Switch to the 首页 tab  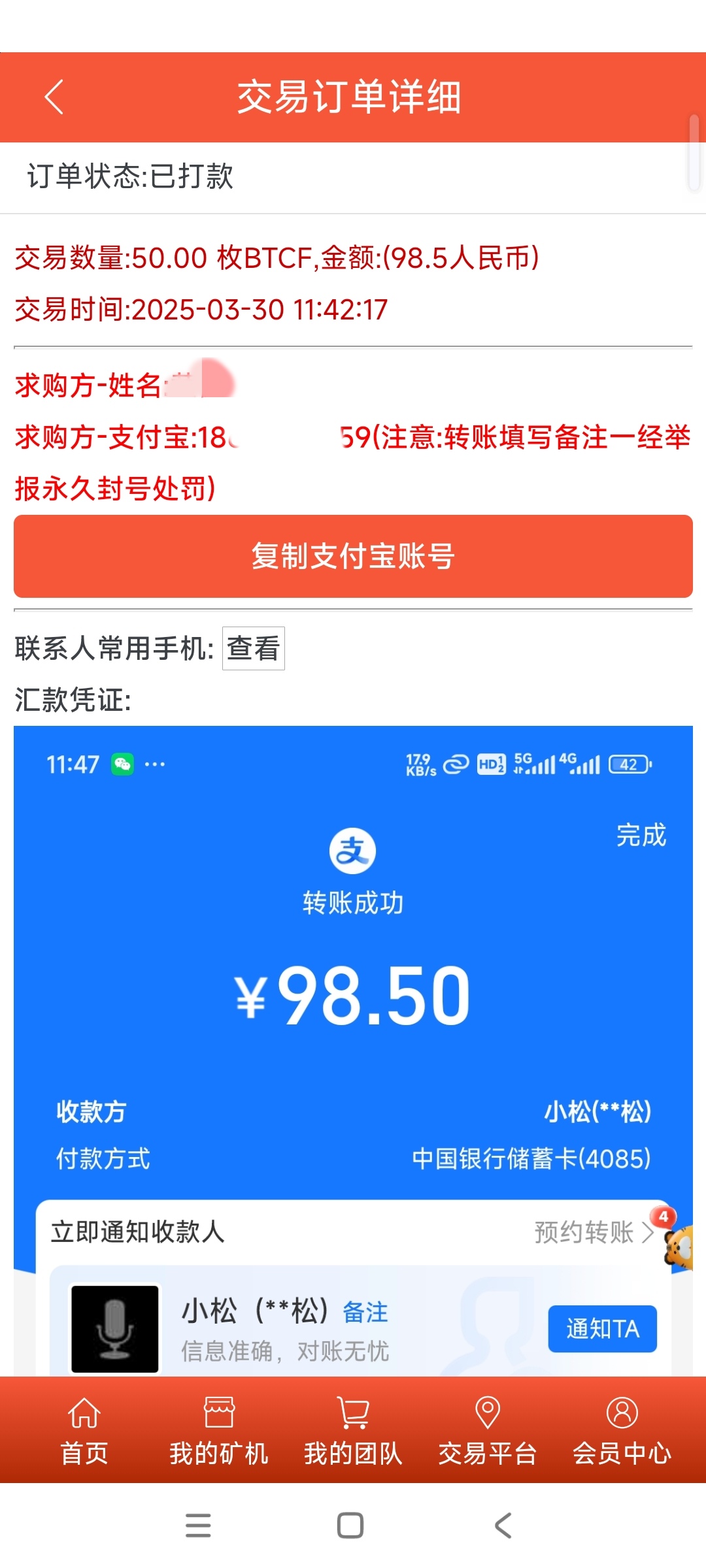(x=84, y=1431)
